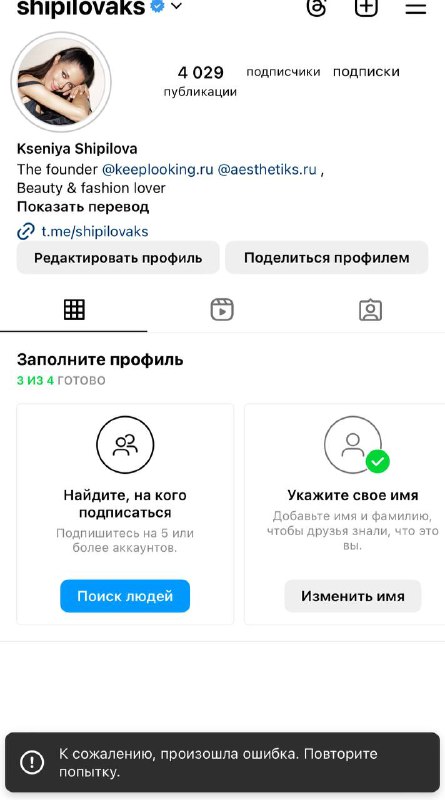Screen dimensions: 445x800
Task: Tap the Изменить имя button
Action: [x=353, y=596]
